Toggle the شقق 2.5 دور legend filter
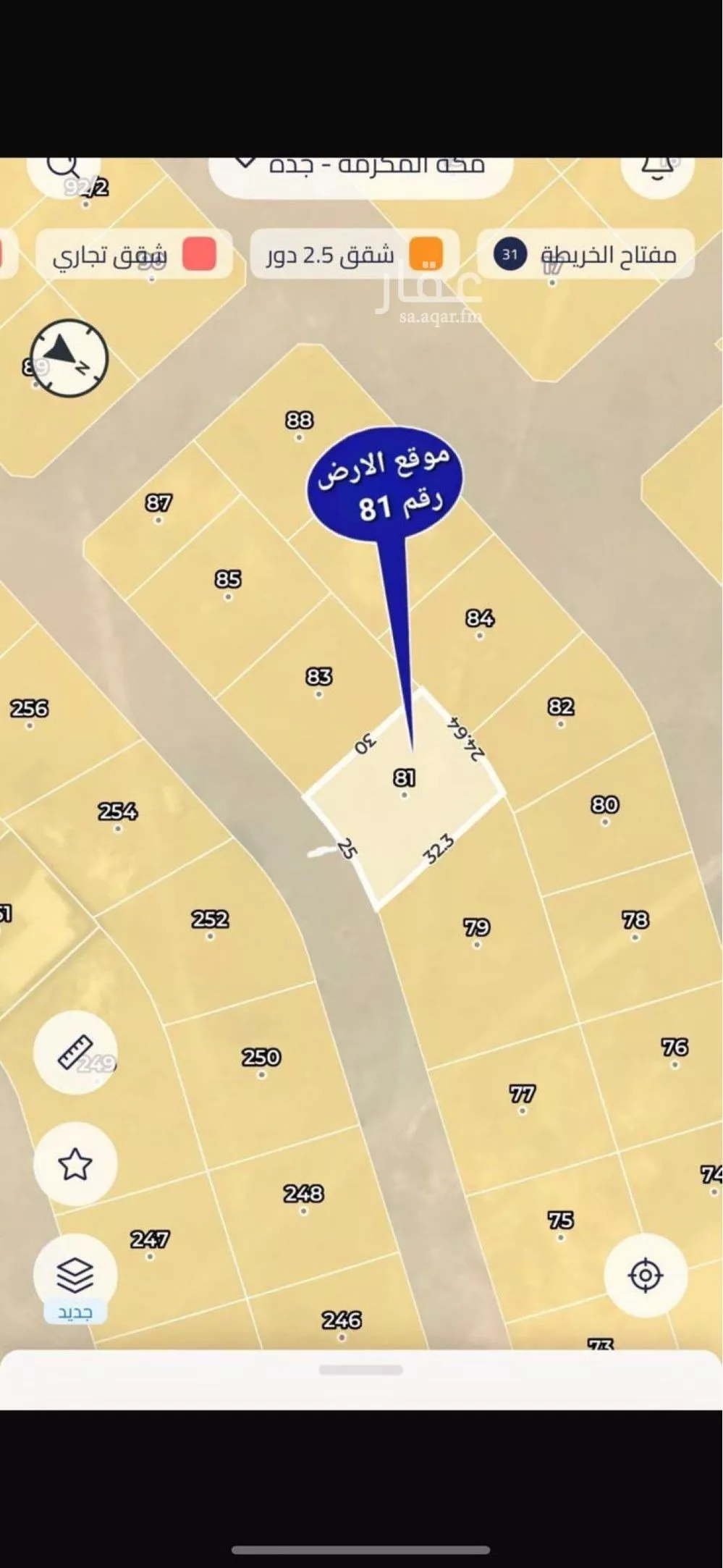 point(352,255)
